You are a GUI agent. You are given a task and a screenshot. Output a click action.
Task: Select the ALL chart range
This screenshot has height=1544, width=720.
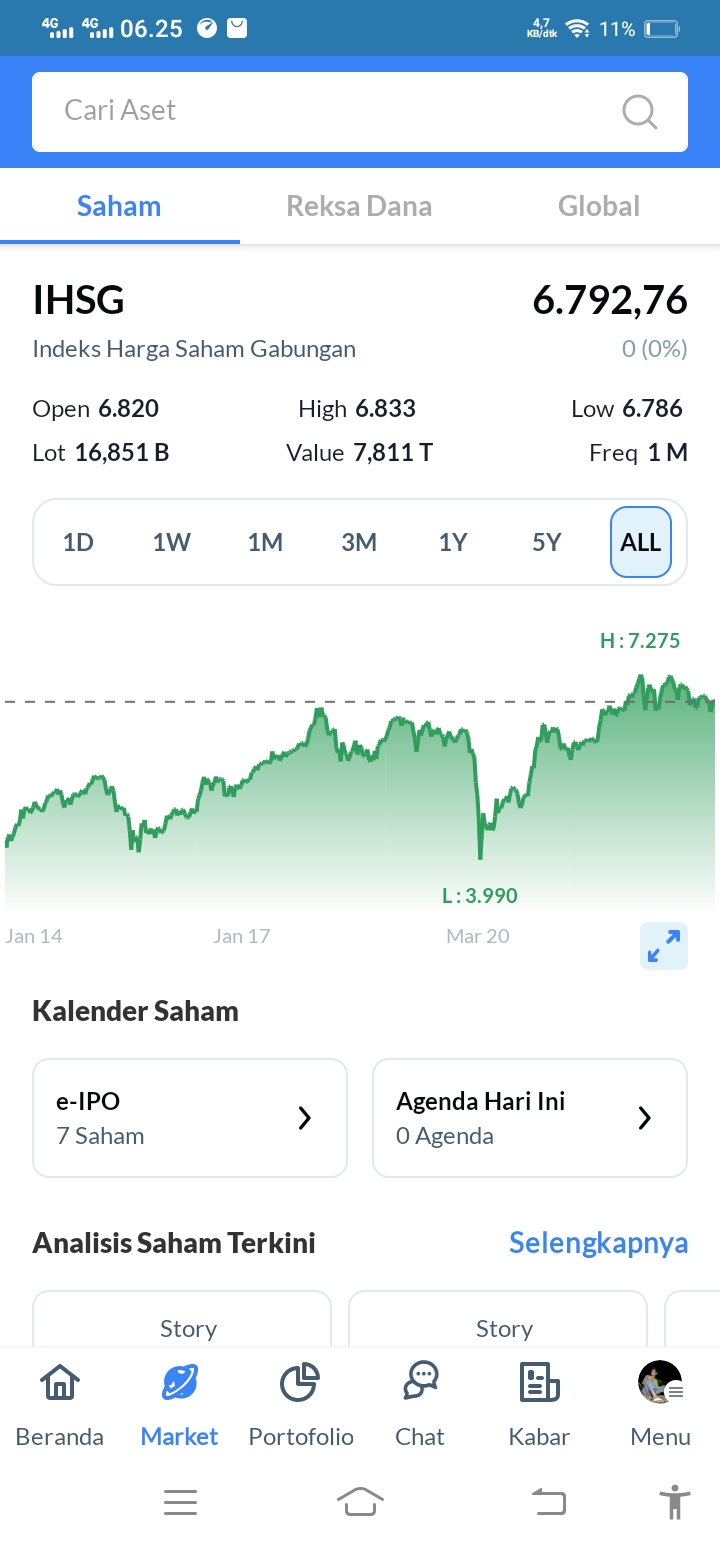pyautogui.click(x=641, y=542)
